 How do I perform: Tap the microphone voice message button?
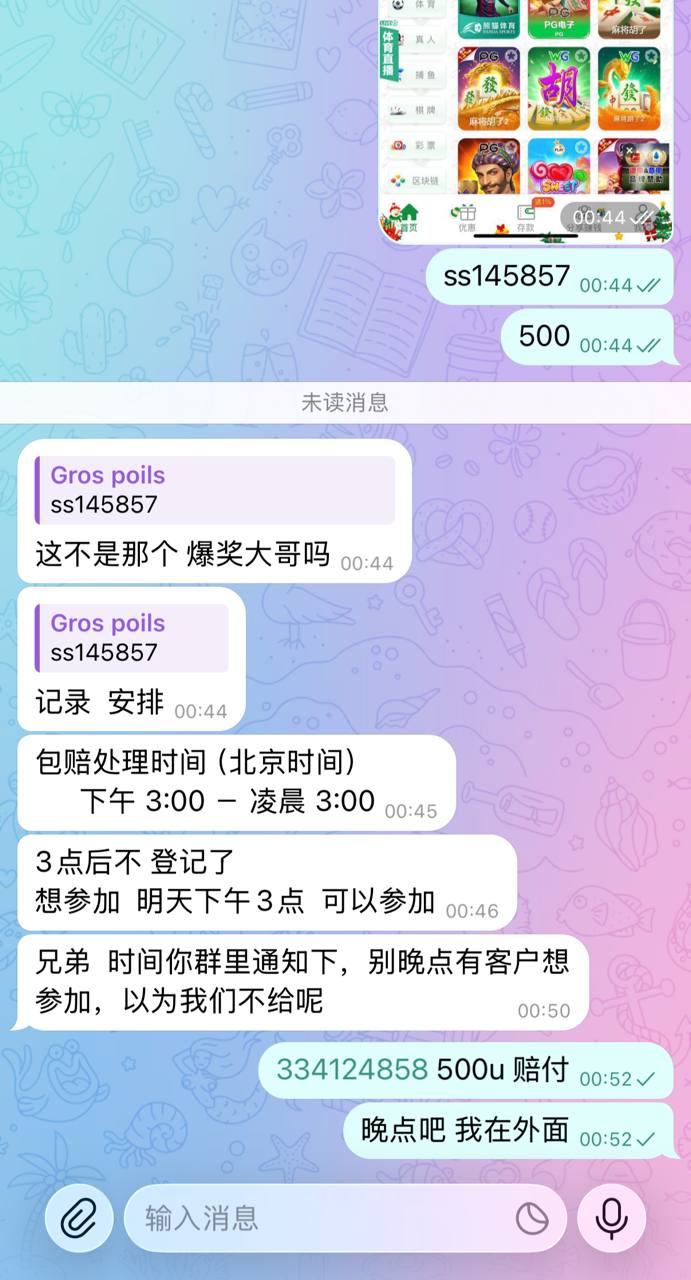[611, 1218]
